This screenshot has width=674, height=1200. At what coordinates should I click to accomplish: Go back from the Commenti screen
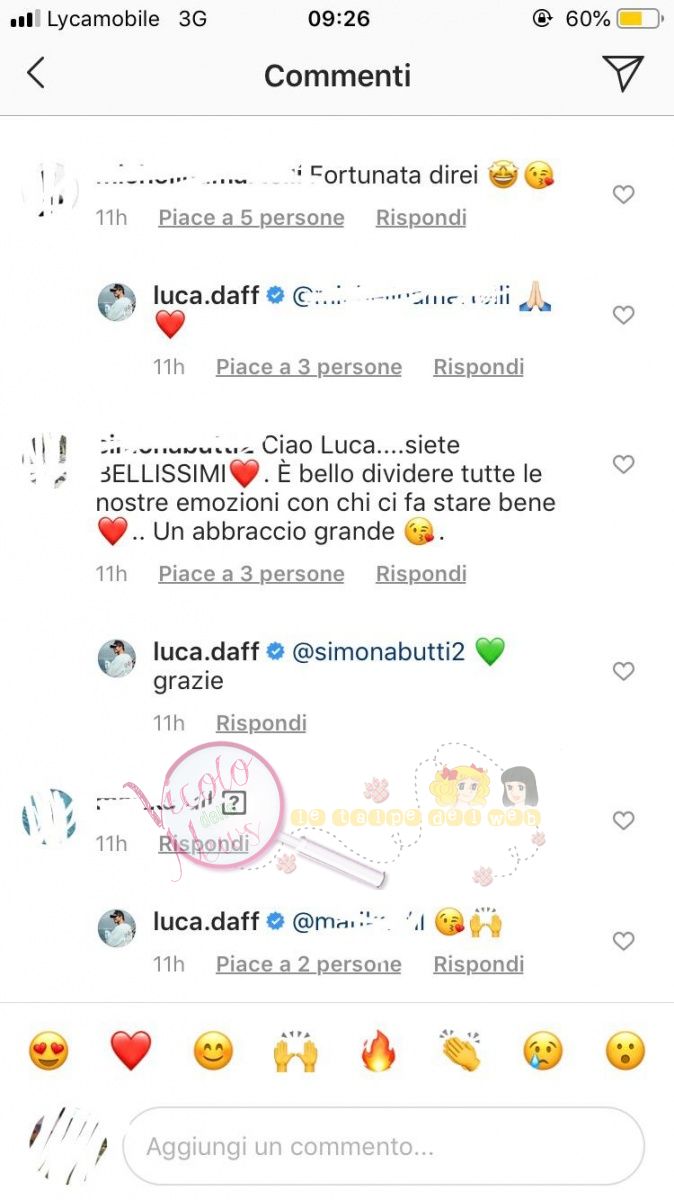coord(36,73)
